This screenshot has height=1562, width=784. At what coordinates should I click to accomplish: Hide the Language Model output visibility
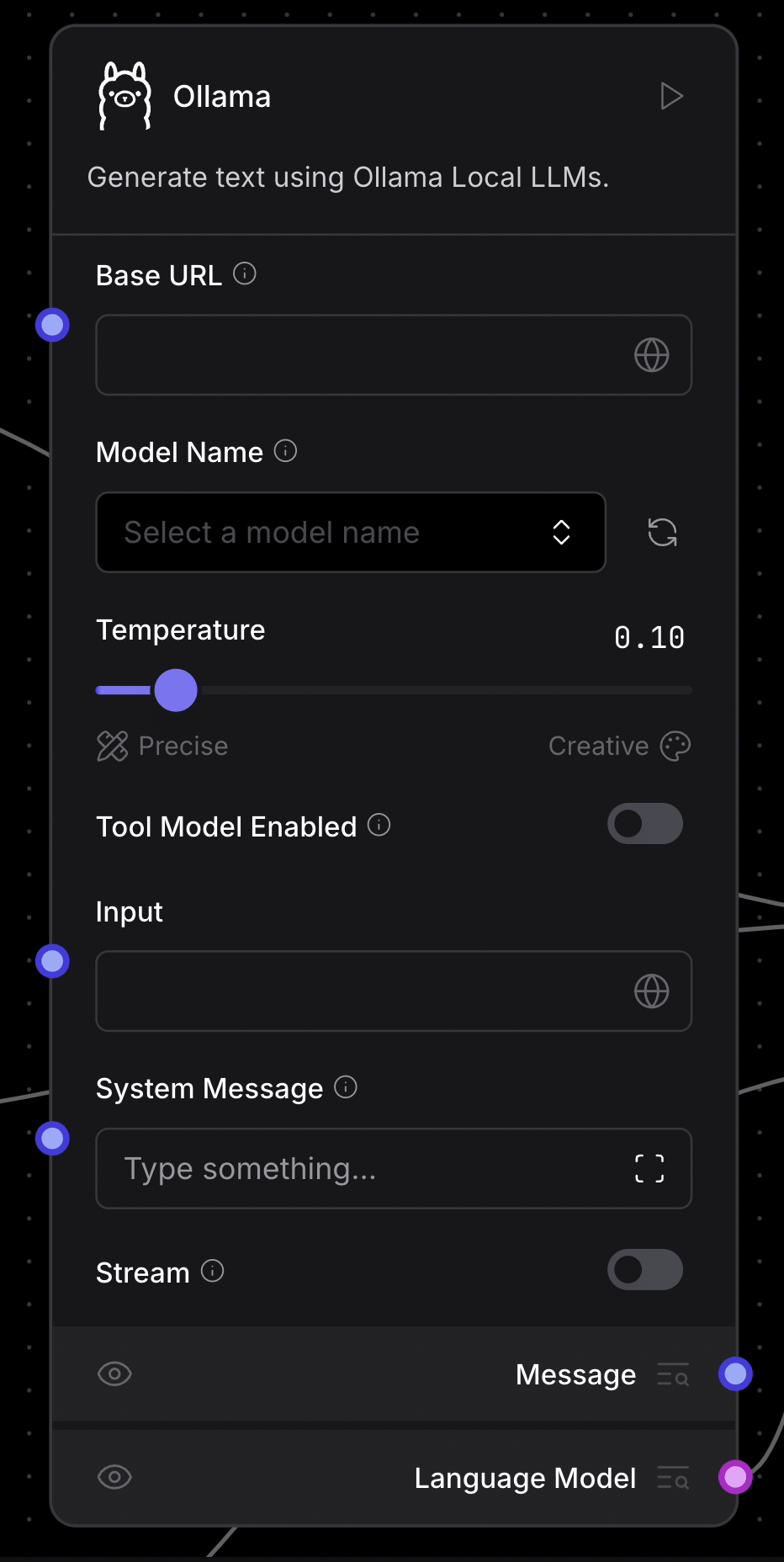[114, 1477]
